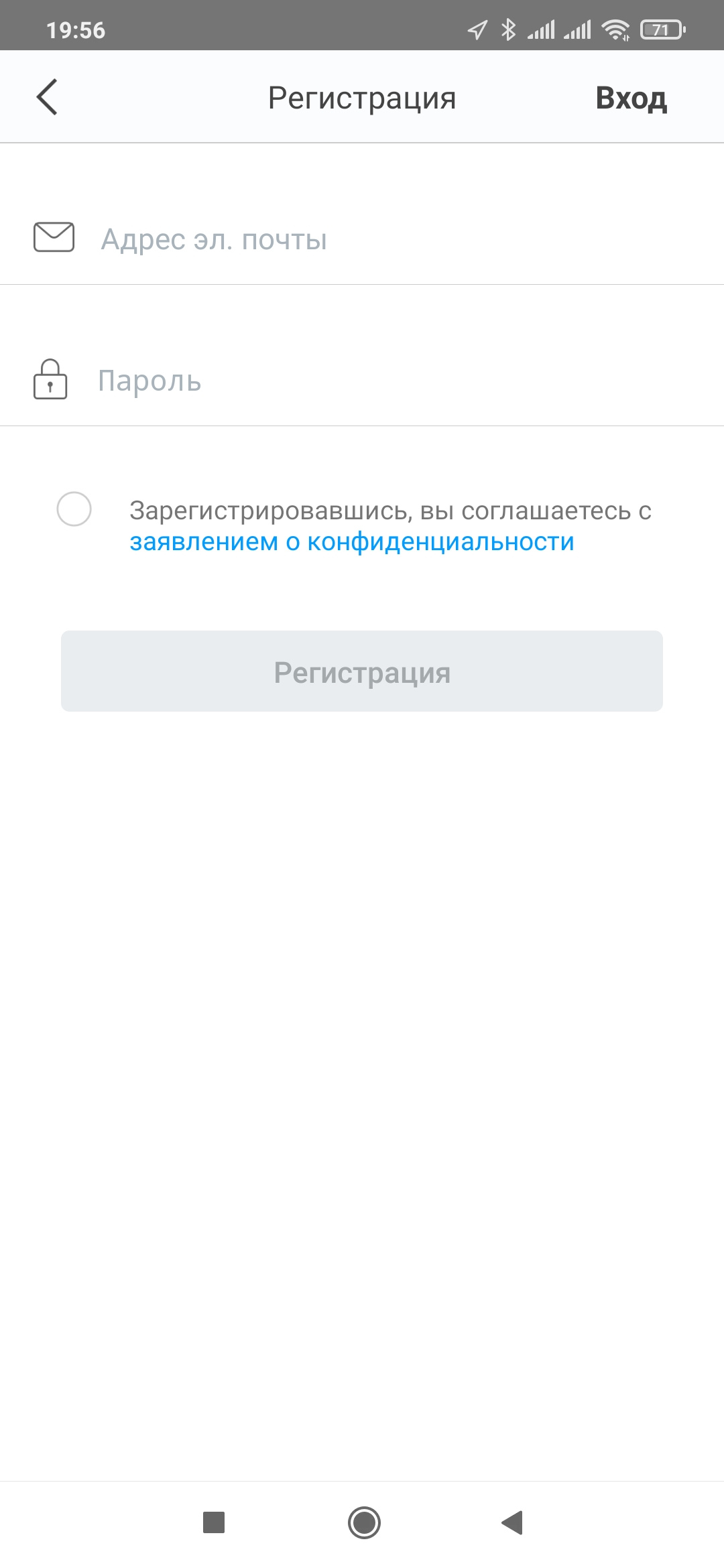Switch to the Вход login screen
This screenshot has width=724, height=1568.
(x=631, y=98)
